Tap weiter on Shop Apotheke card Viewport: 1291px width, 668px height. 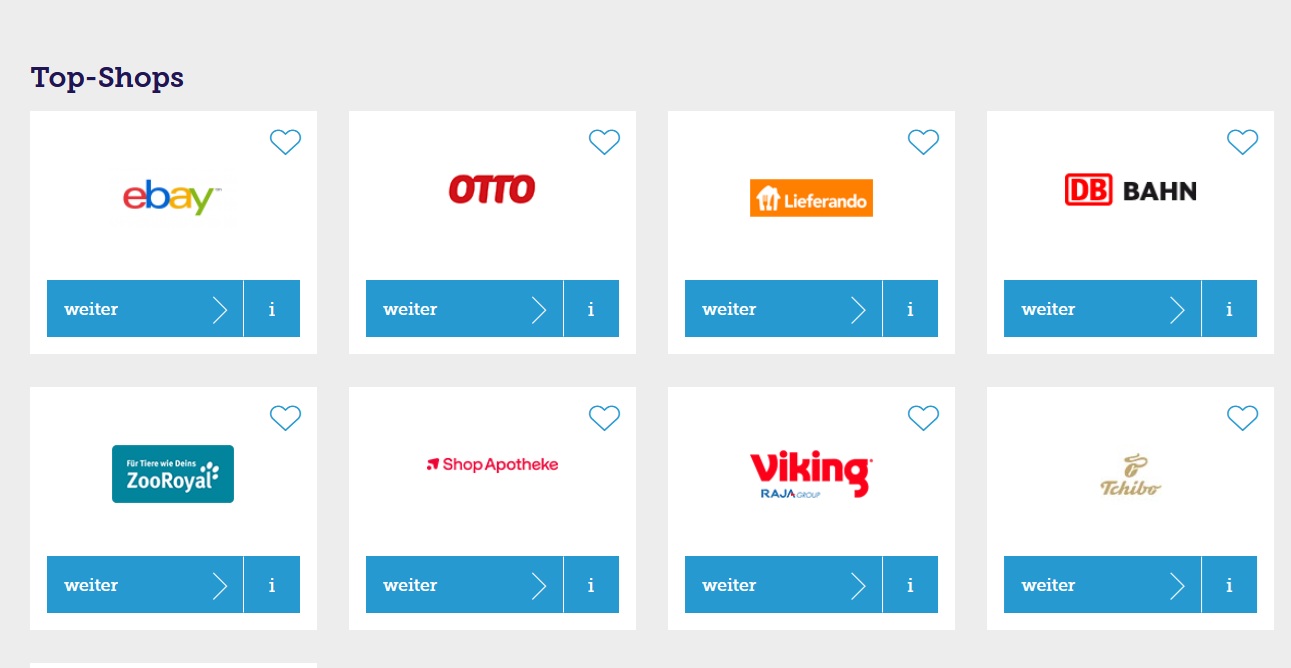(x=464, y=585)
